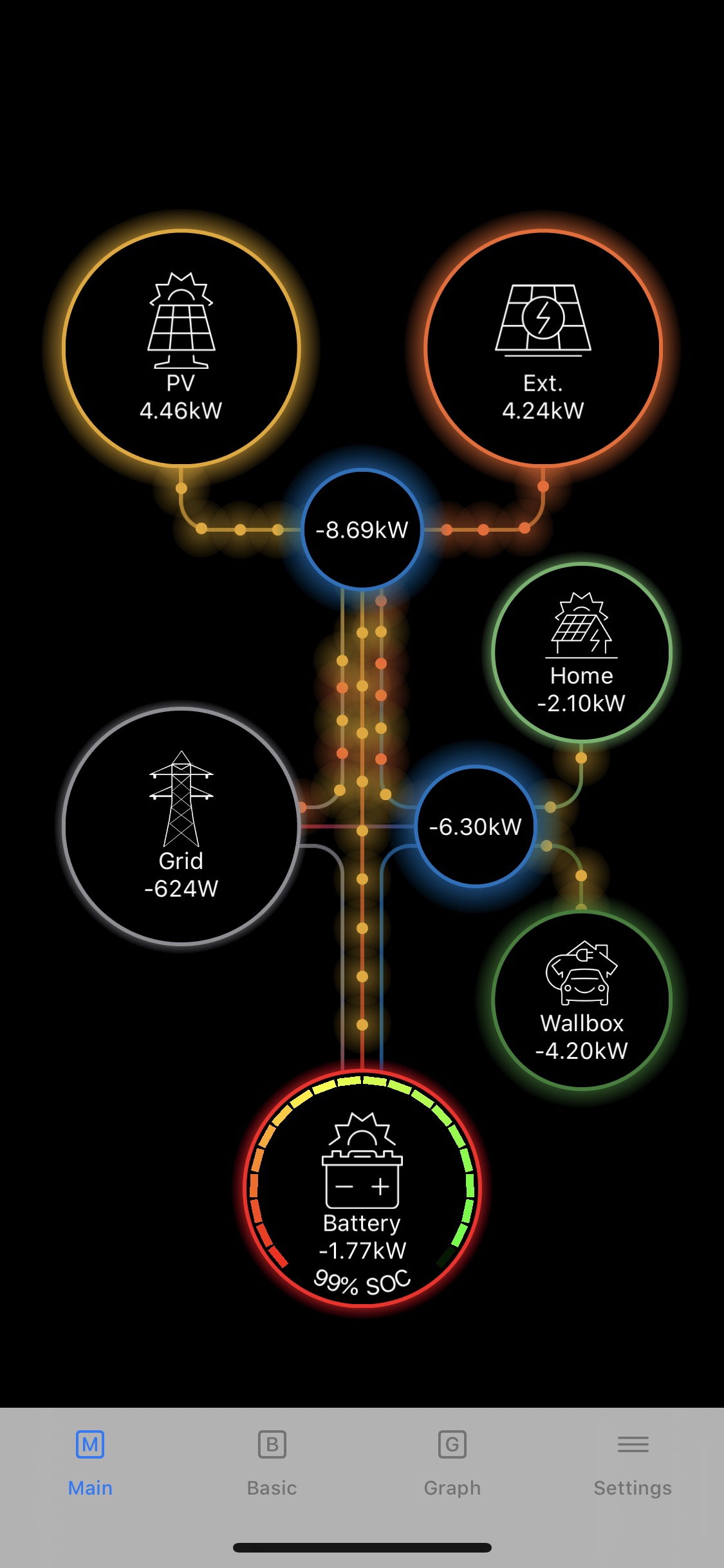Open the Home consumption circle
The height and width of the screenshot is (1568, 724).
pos(582,652)
